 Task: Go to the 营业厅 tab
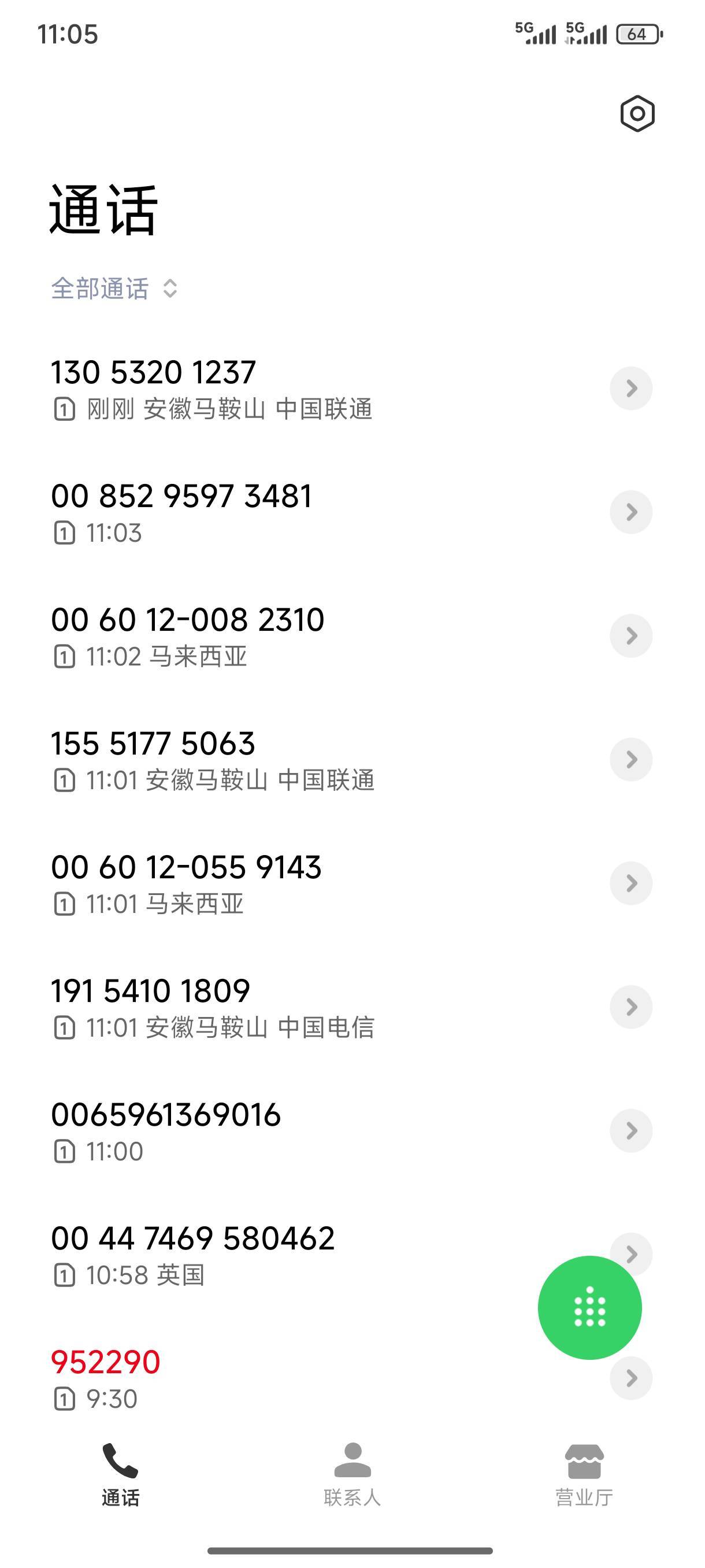[x=583, y=1474]
